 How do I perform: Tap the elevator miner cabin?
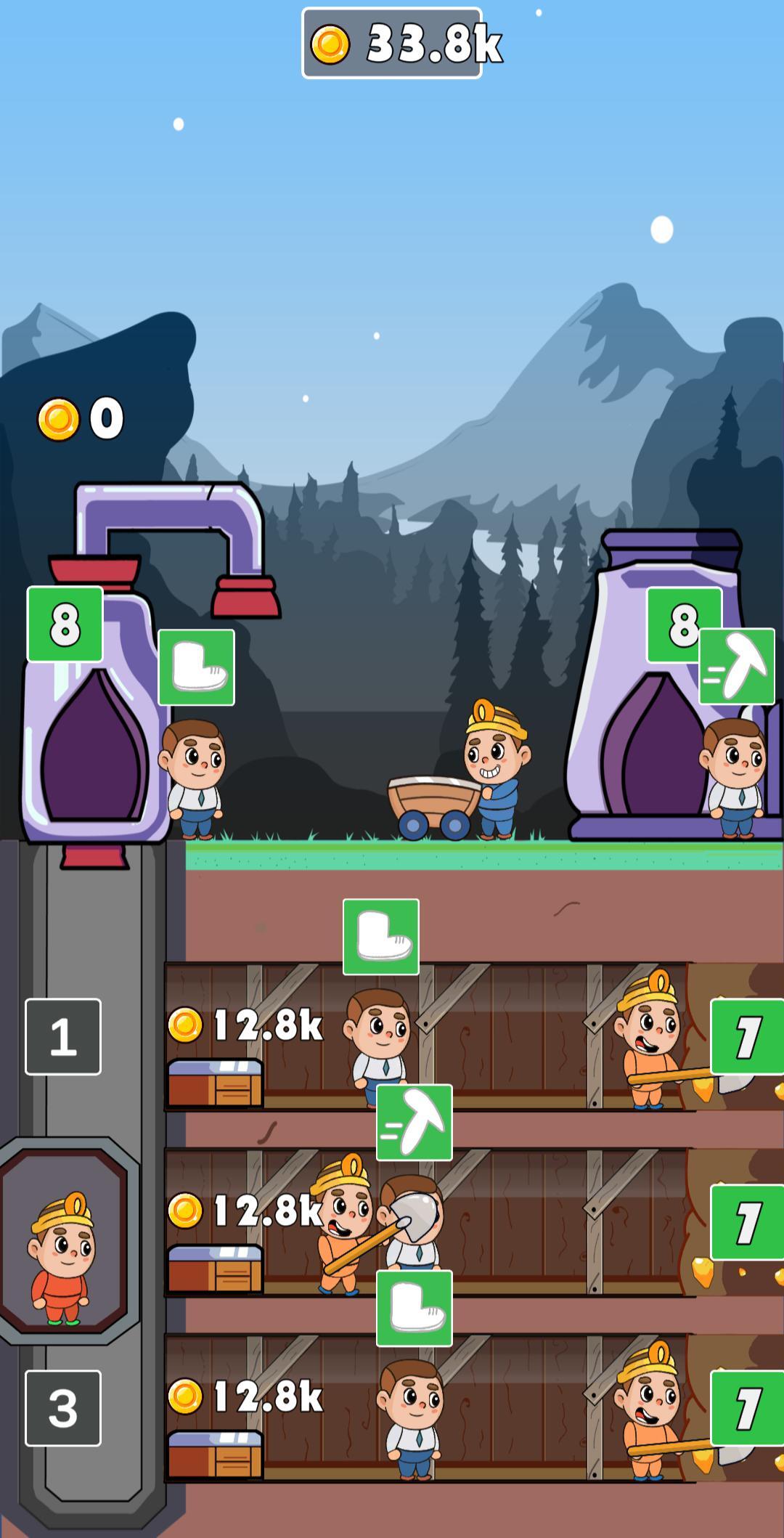(64, 1241)
